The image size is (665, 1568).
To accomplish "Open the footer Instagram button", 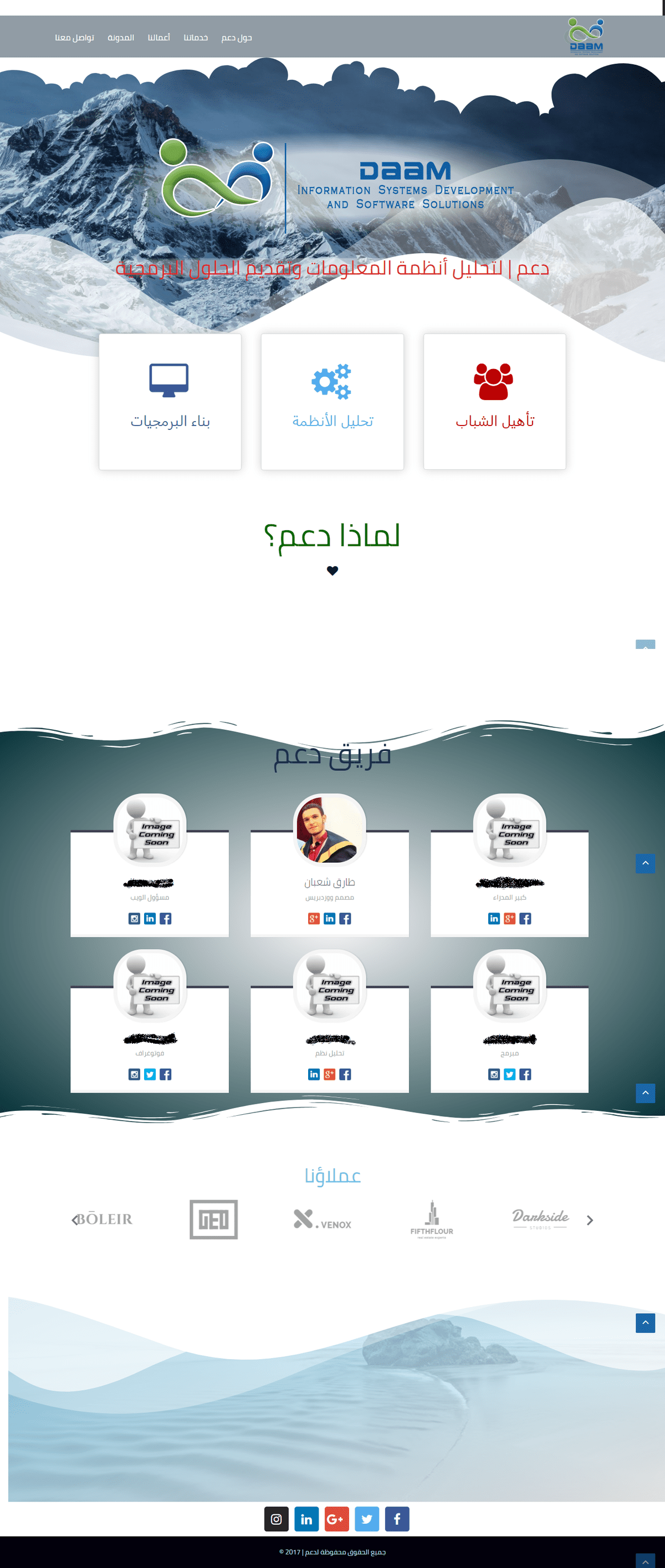I will click(x=276, y=1519).
